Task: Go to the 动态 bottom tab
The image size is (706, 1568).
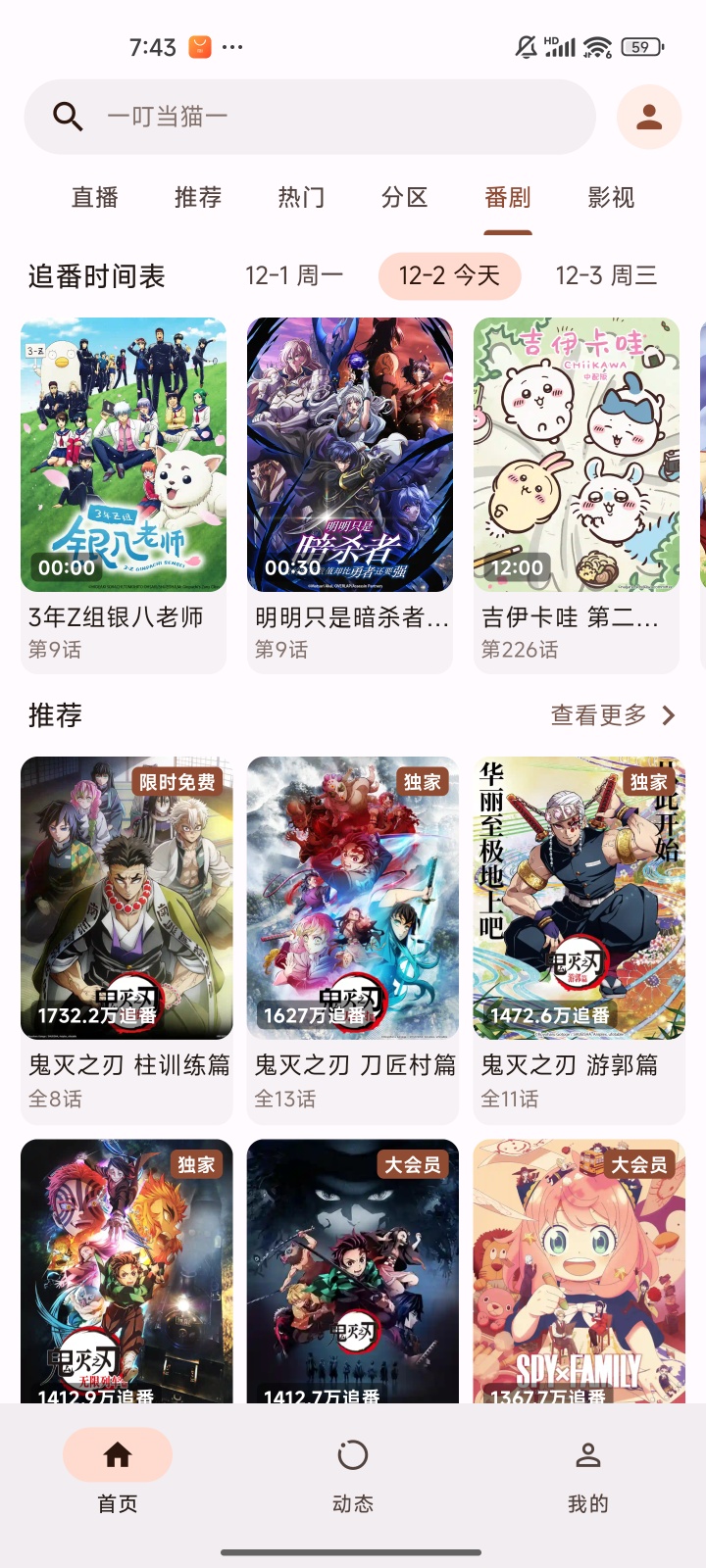Action: click(353, 1475)
